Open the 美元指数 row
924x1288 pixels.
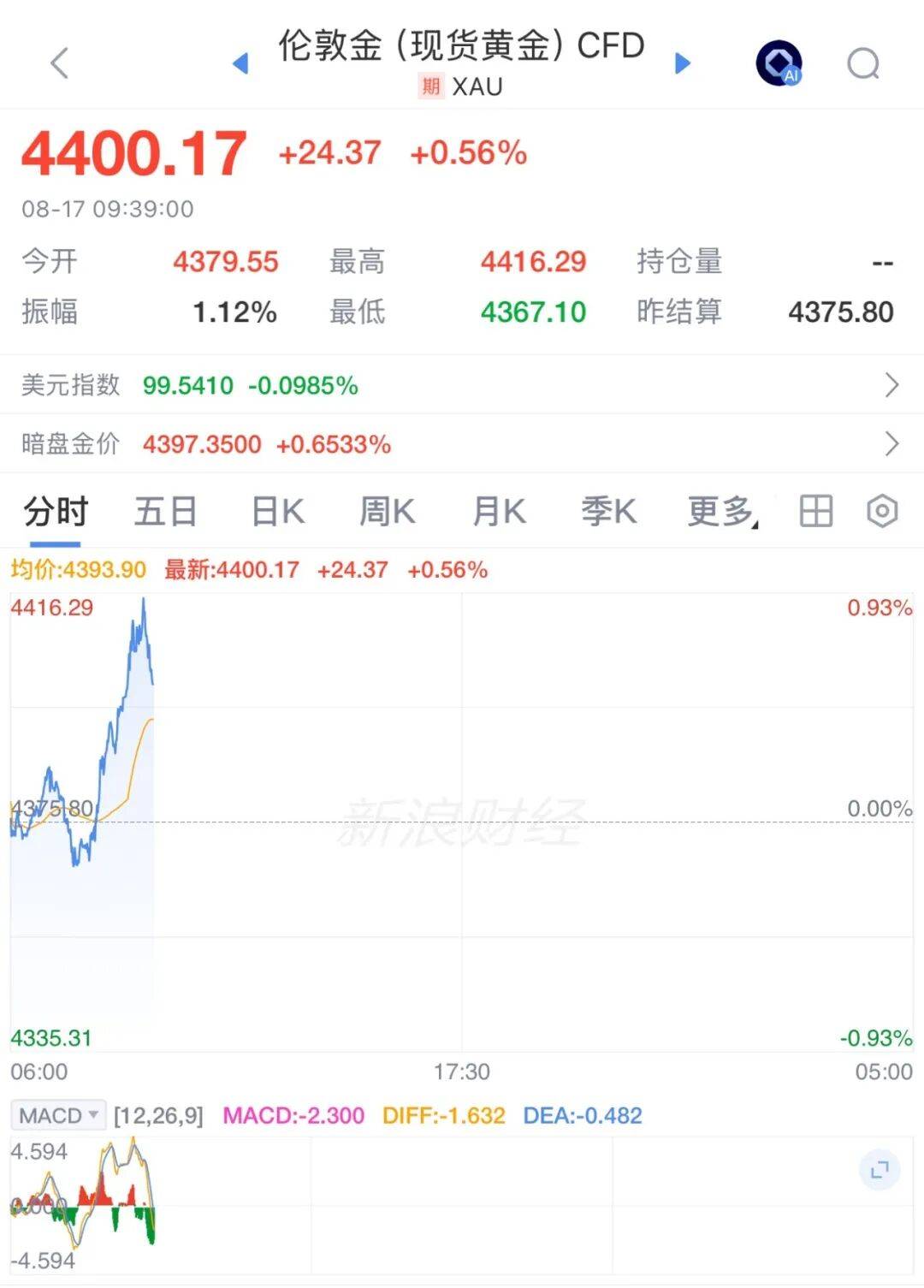462,385
